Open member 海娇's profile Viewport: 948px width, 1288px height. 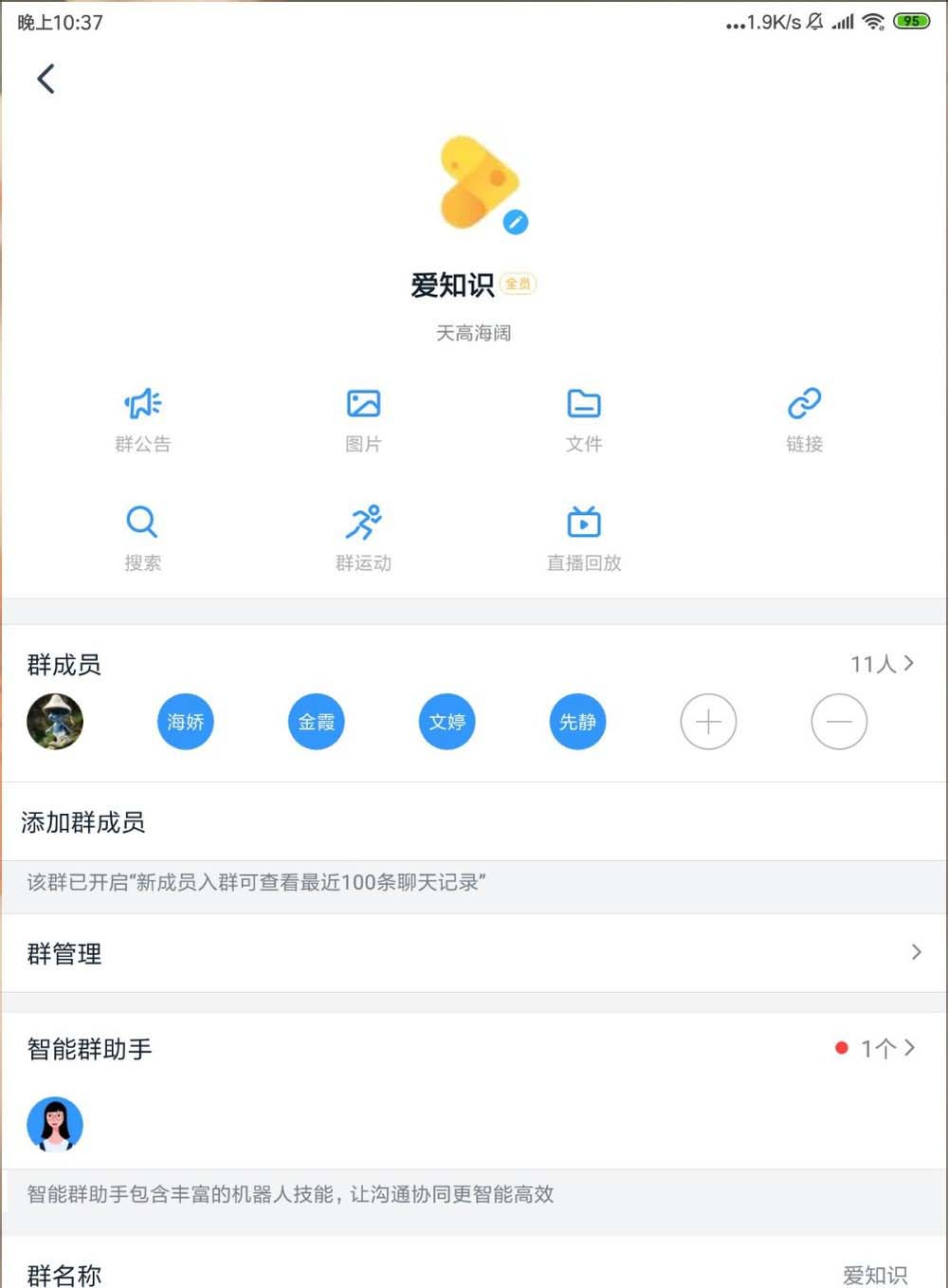tap(185, 722)
